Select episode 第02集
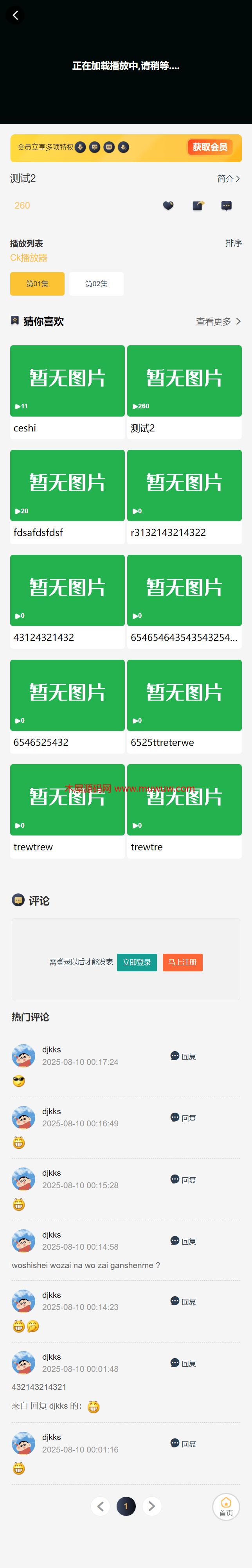This screenshot has height=1568, width=252. tap(96, 284)
